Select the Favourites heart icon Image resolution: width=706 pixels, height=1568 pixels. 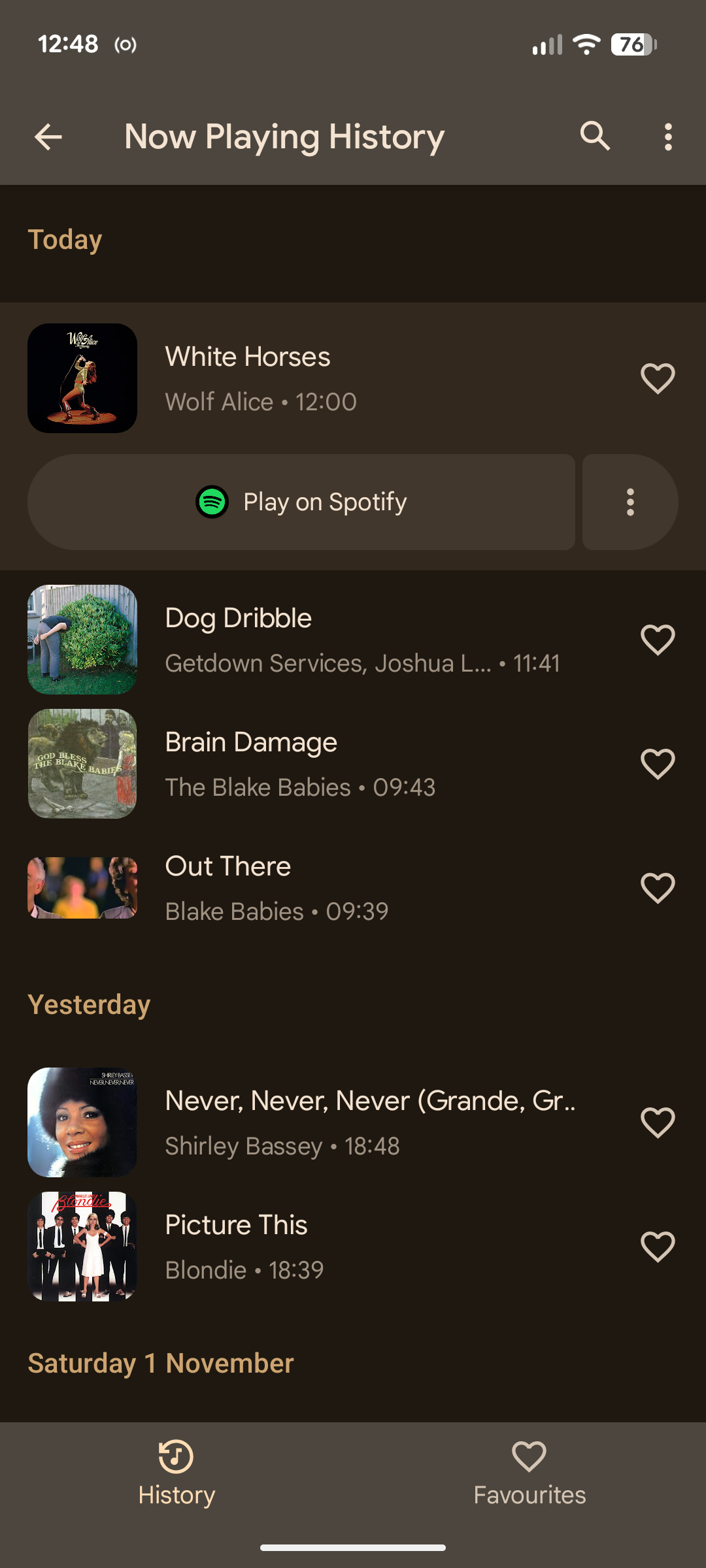(x=529, y=1458)
